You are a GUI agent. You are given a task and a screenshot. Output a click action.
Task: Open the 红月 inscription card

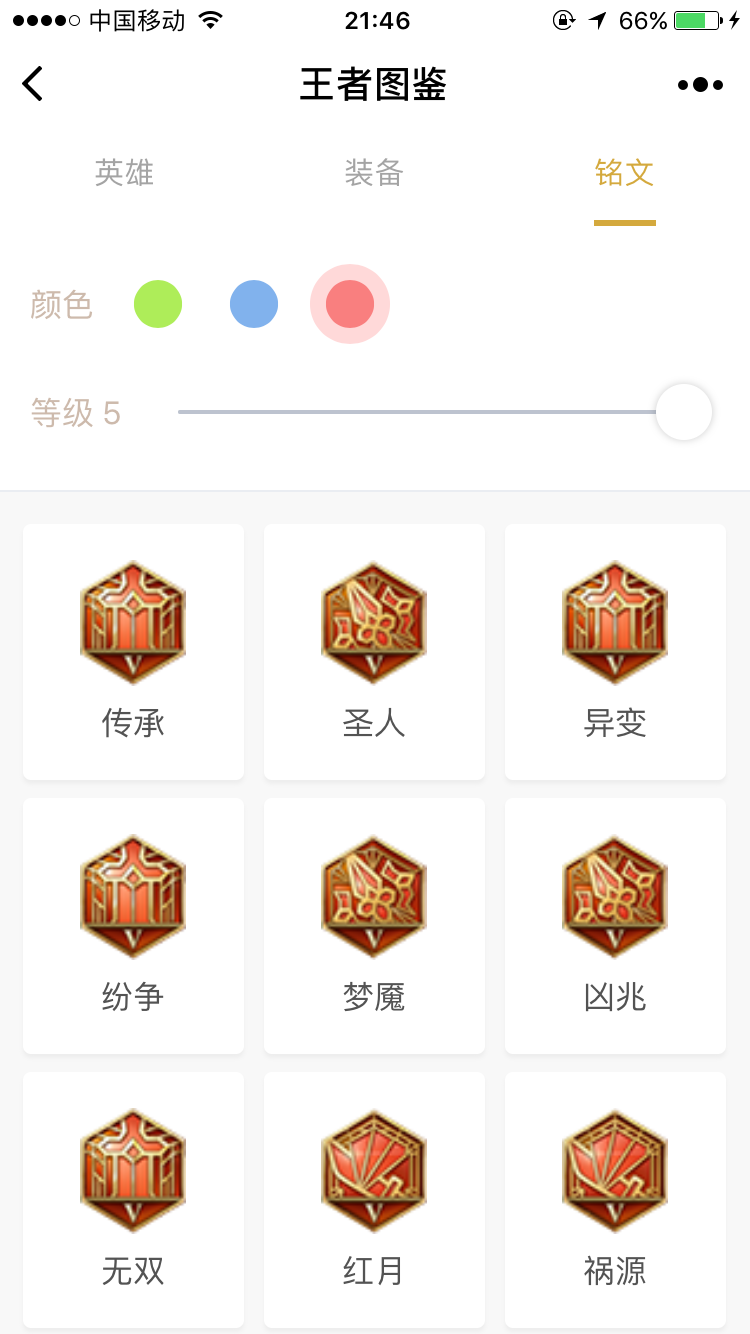click(374, 1199)
